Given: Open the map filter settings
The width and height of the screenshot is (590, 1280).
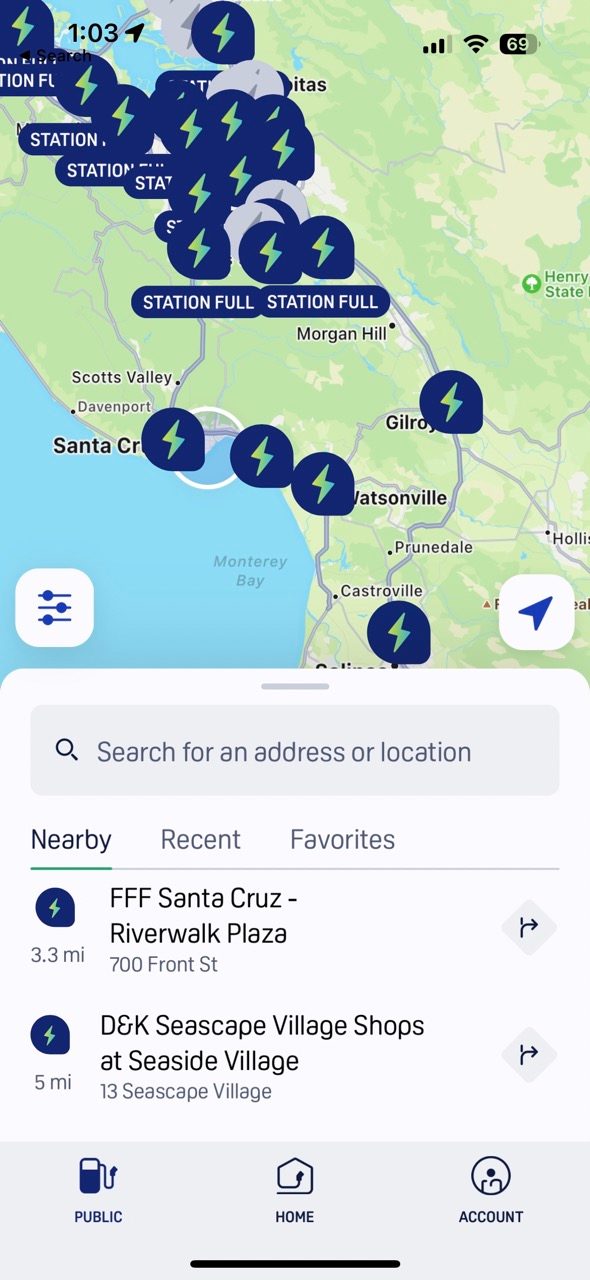Looking at the screenshot, I should [54, 608].
